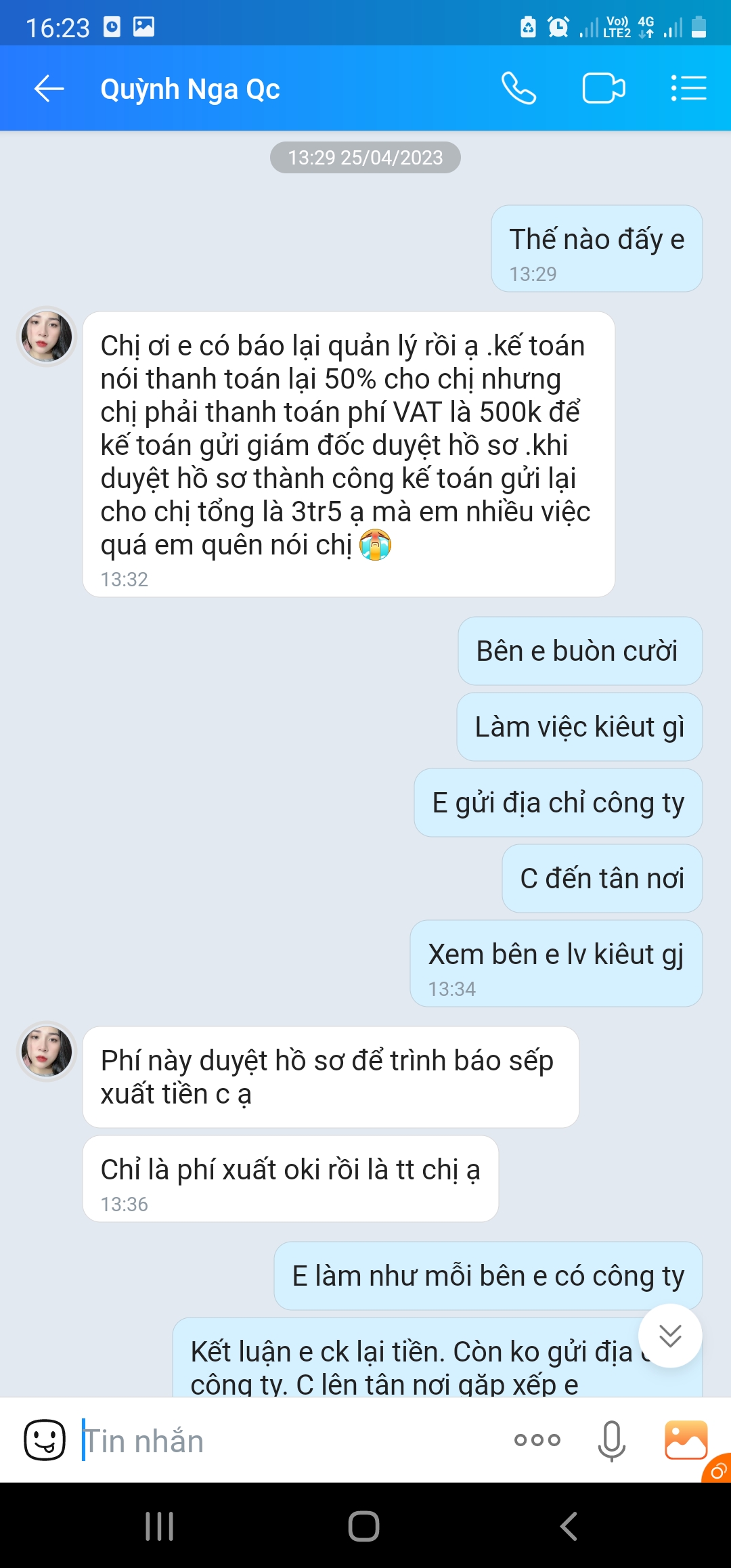Start a video call with Quỳnh Nga Qc

pos(603,89)
